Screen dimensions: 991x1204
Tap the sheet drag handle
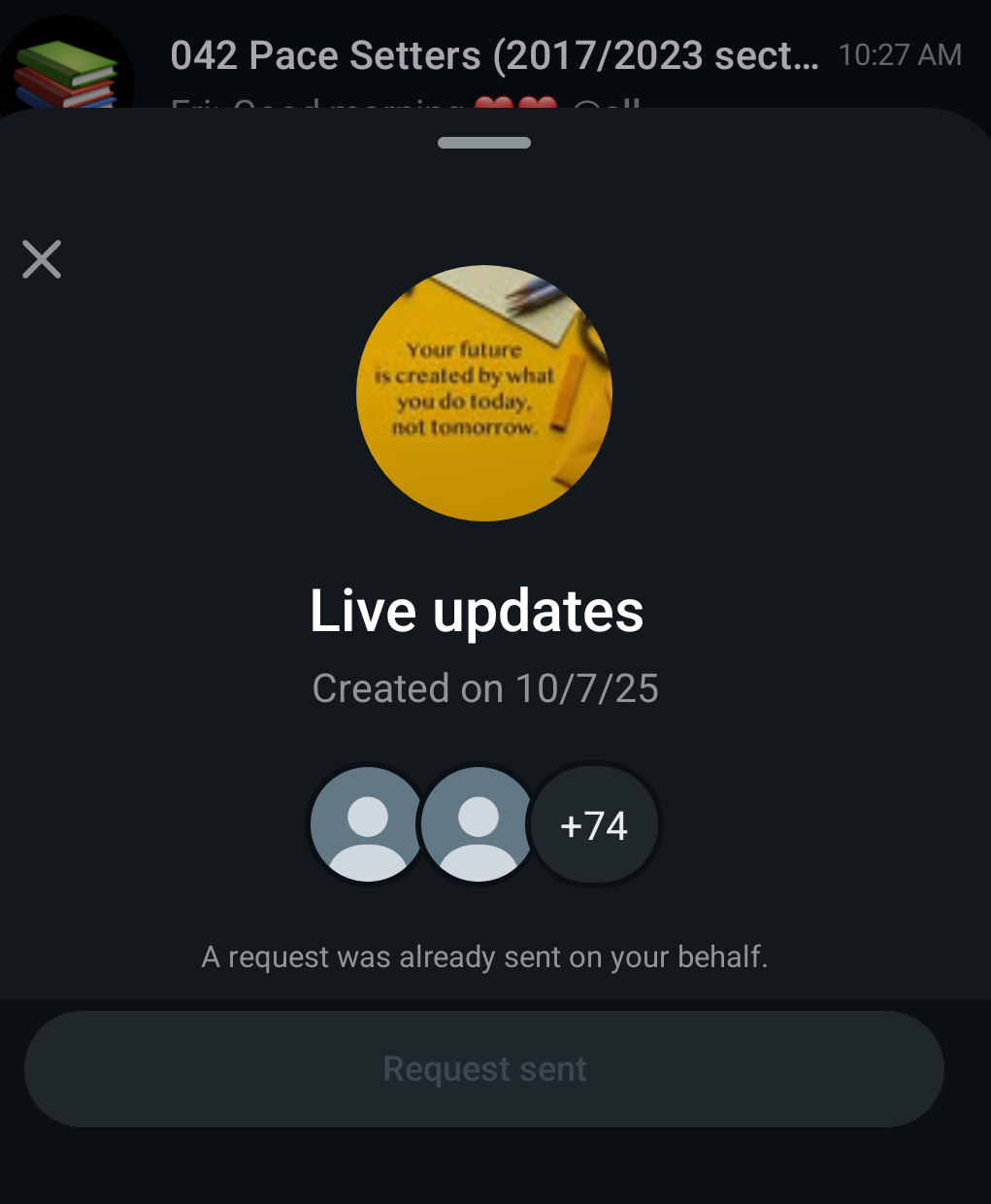484,143
